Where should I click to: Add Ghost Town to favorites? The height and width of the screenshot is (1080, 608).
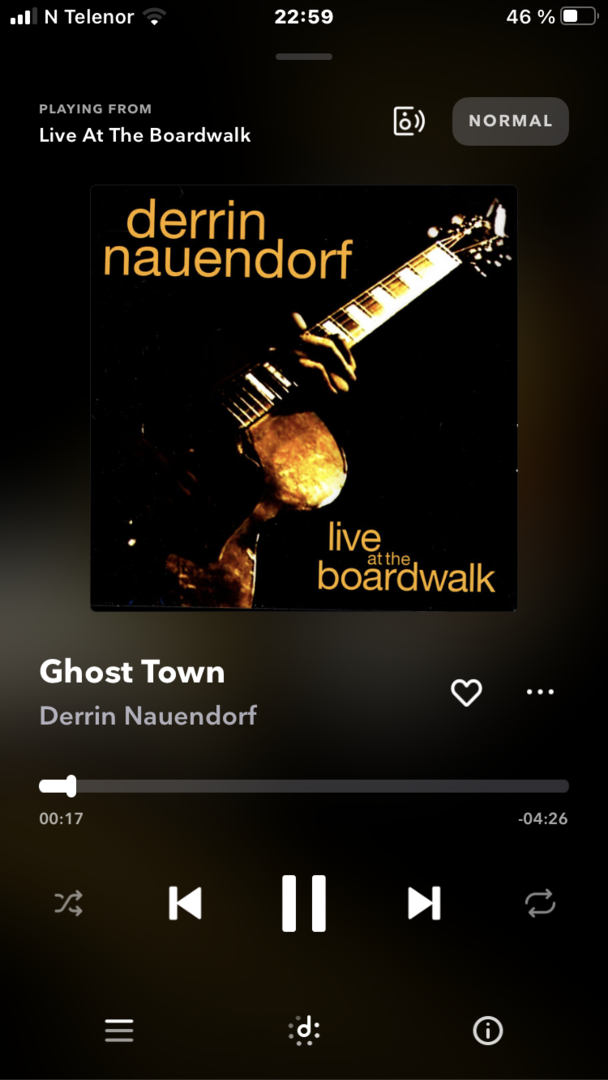466,692
